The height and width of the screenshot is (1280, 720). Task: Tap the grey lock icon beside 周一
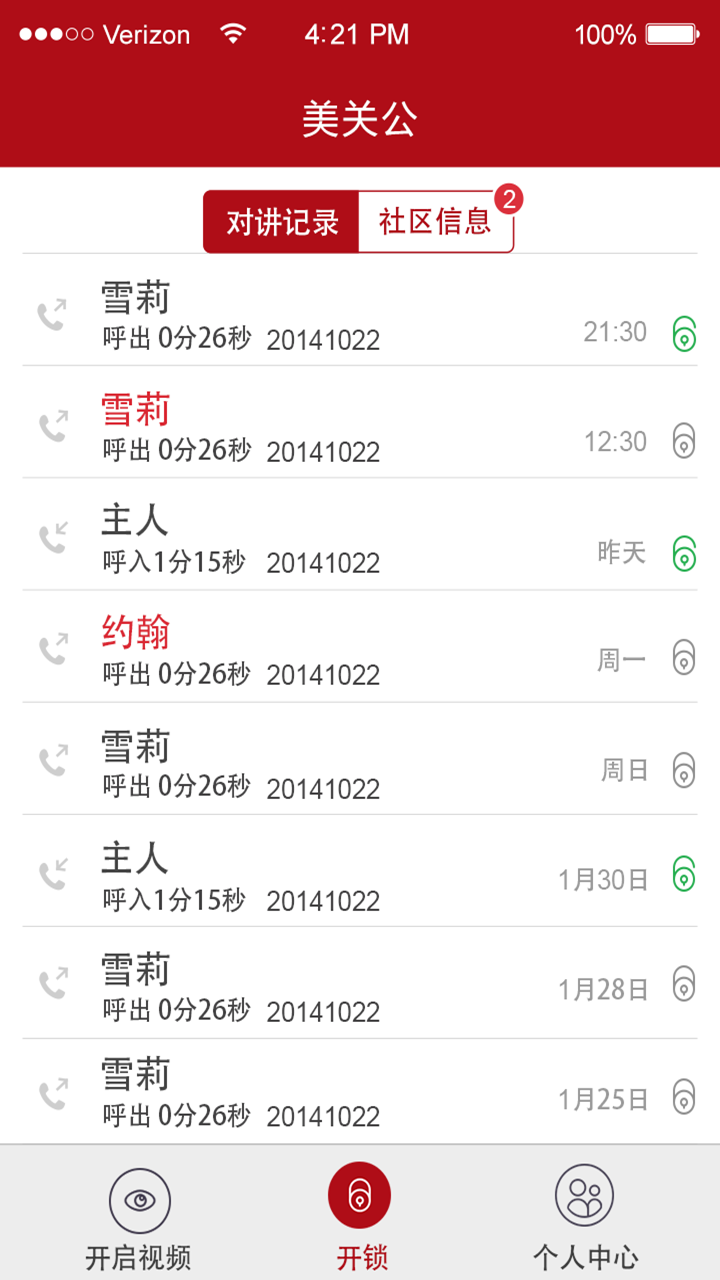[684, 659]
